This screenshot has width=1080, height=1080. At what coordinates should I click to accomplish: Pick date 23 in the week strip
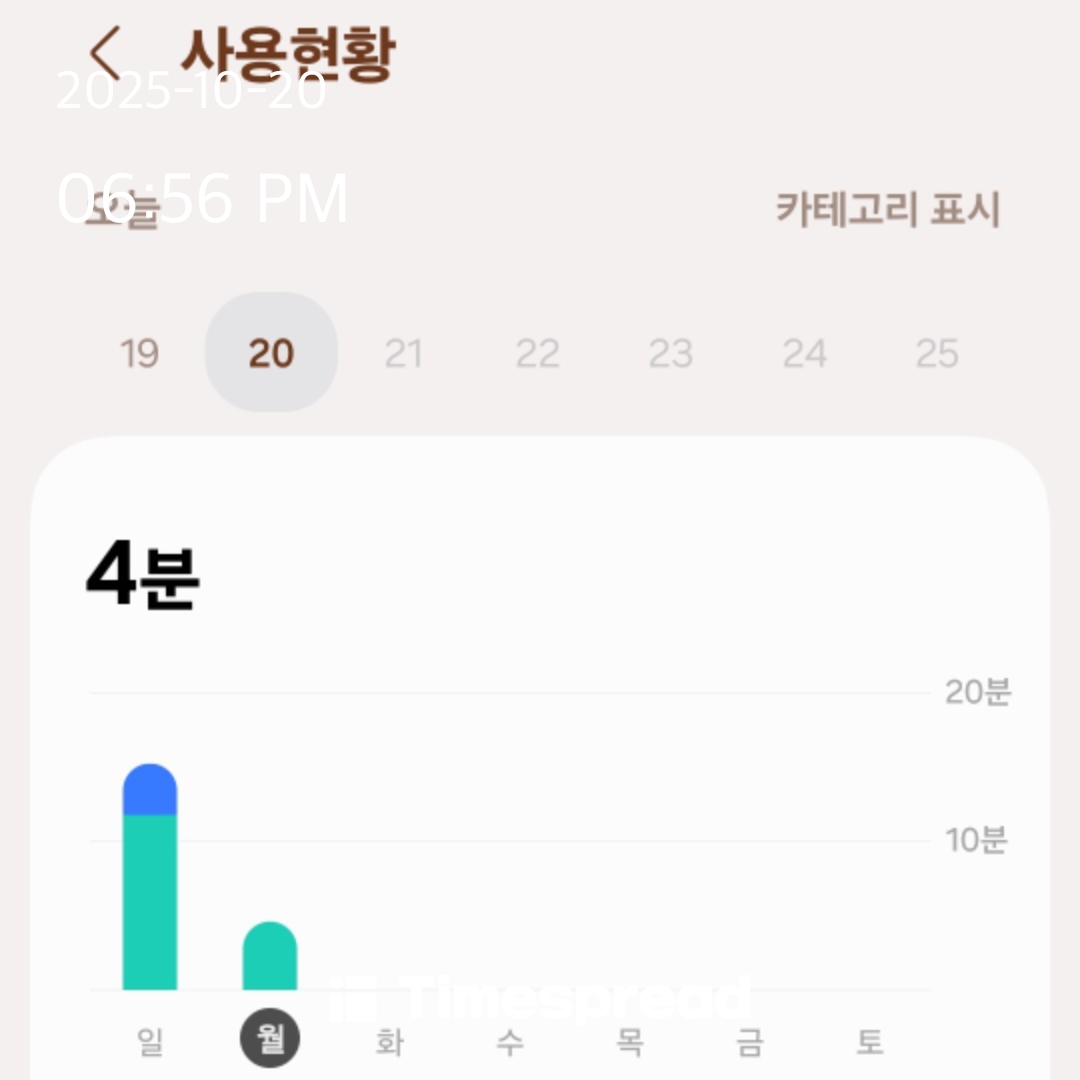[x=670, y=353]
